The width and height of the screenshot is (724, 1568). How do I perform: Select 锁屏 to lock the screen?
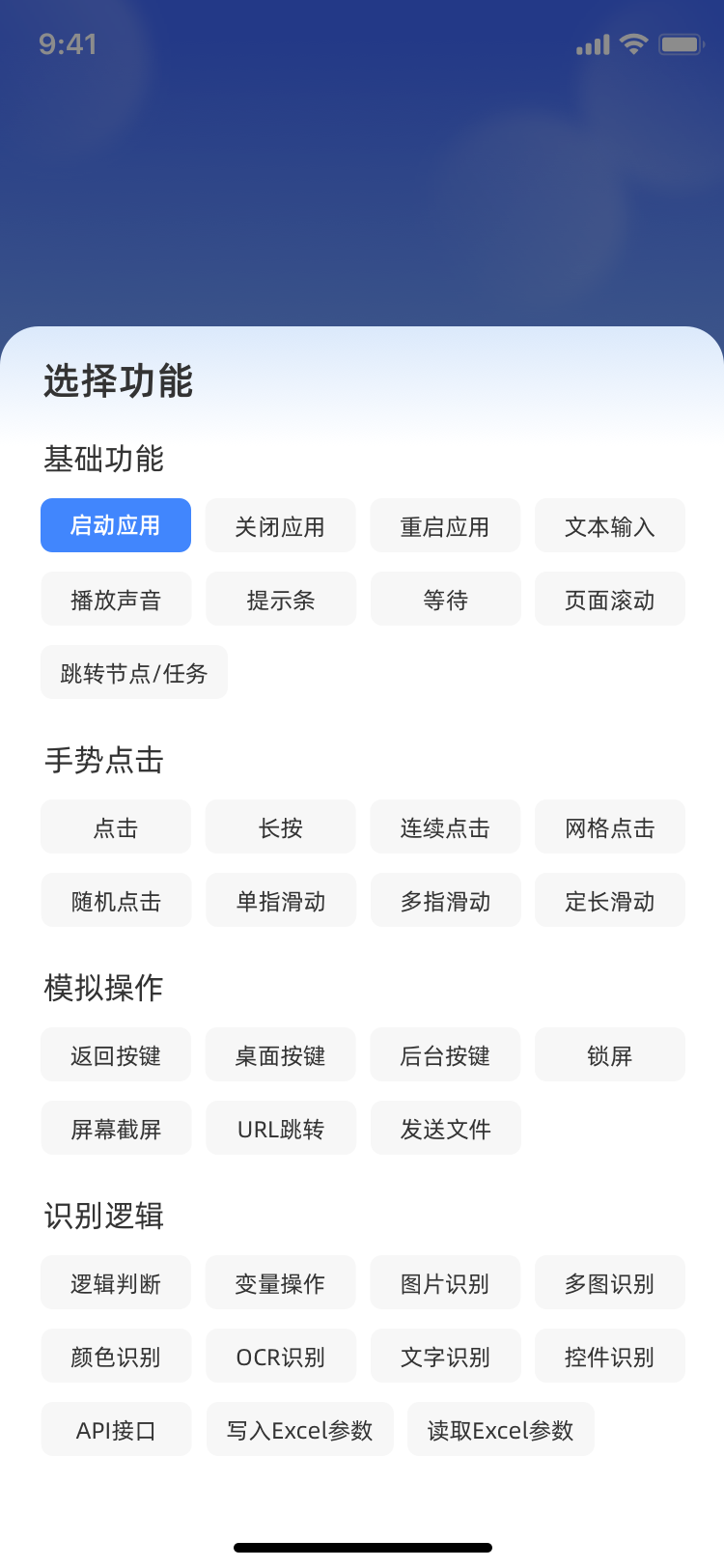click(x=609, y=1054)
